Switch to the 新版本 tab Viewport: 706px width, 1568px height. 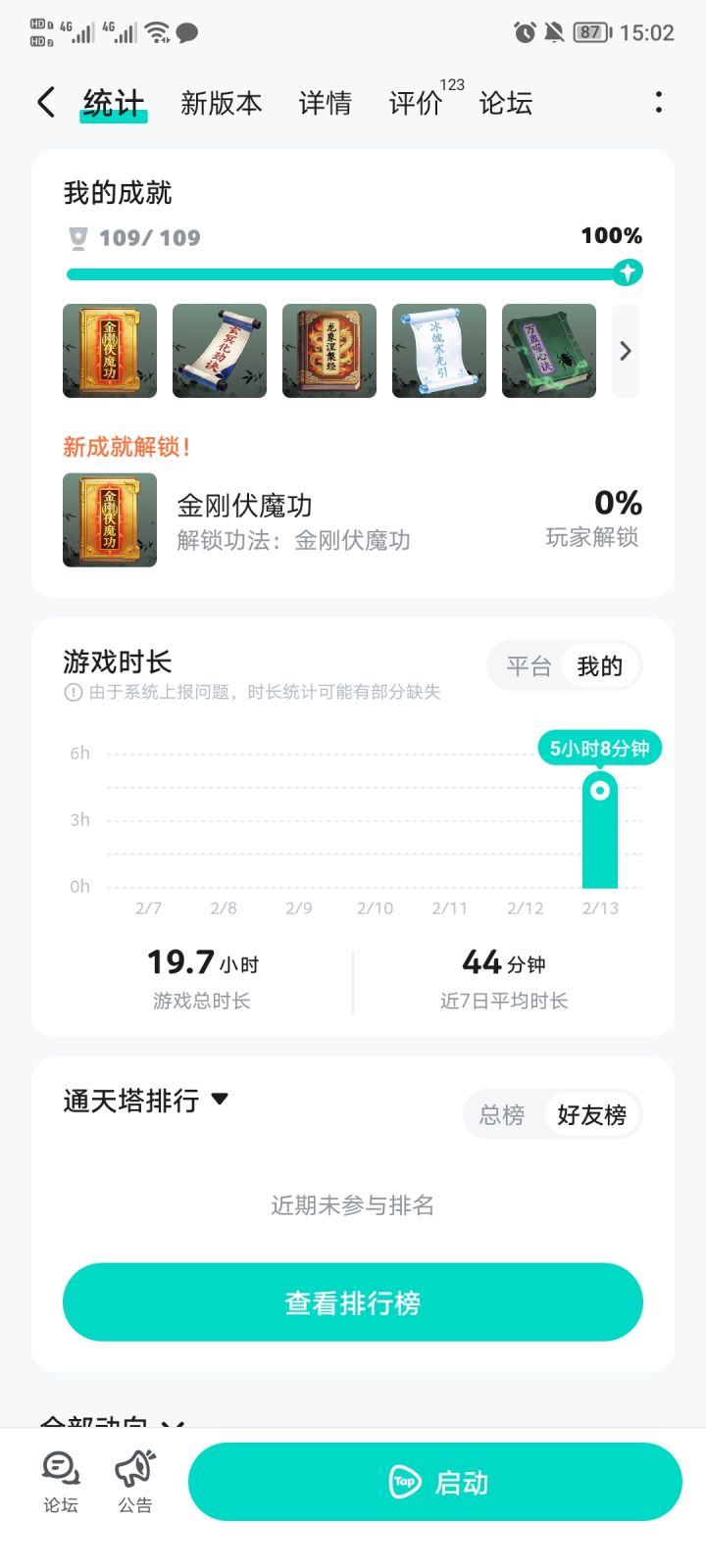(x=221, y=103)
